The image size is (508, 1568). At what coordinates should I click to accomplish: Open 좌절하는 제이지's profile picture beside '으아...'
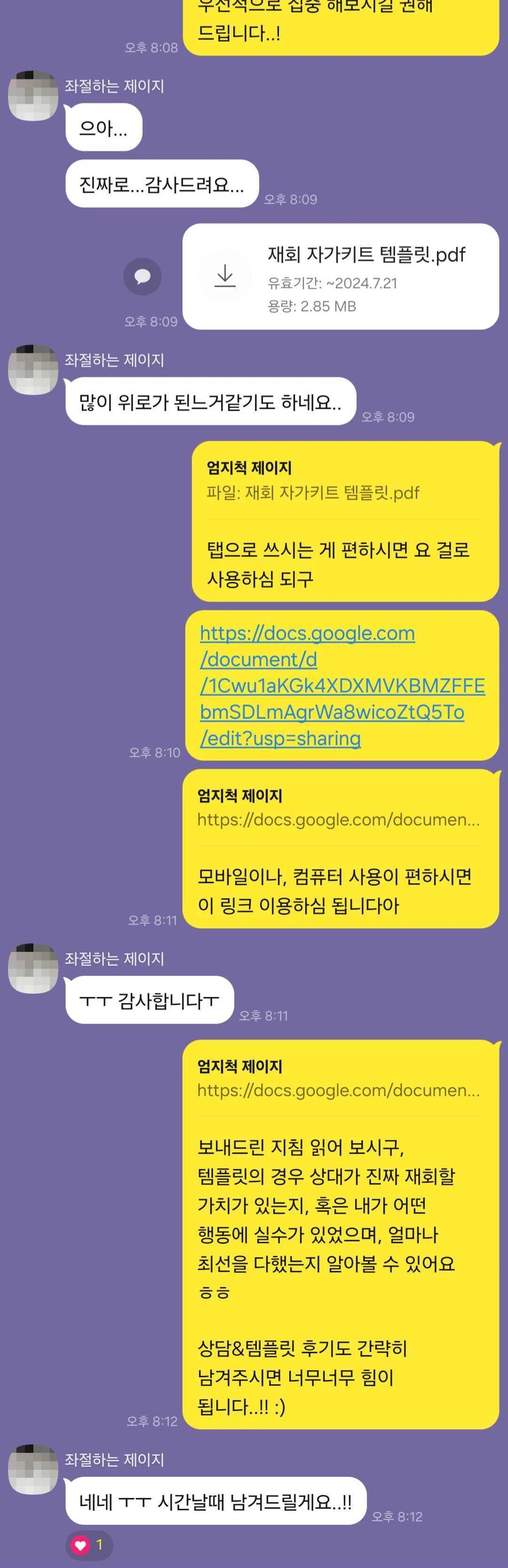(33, 95)
